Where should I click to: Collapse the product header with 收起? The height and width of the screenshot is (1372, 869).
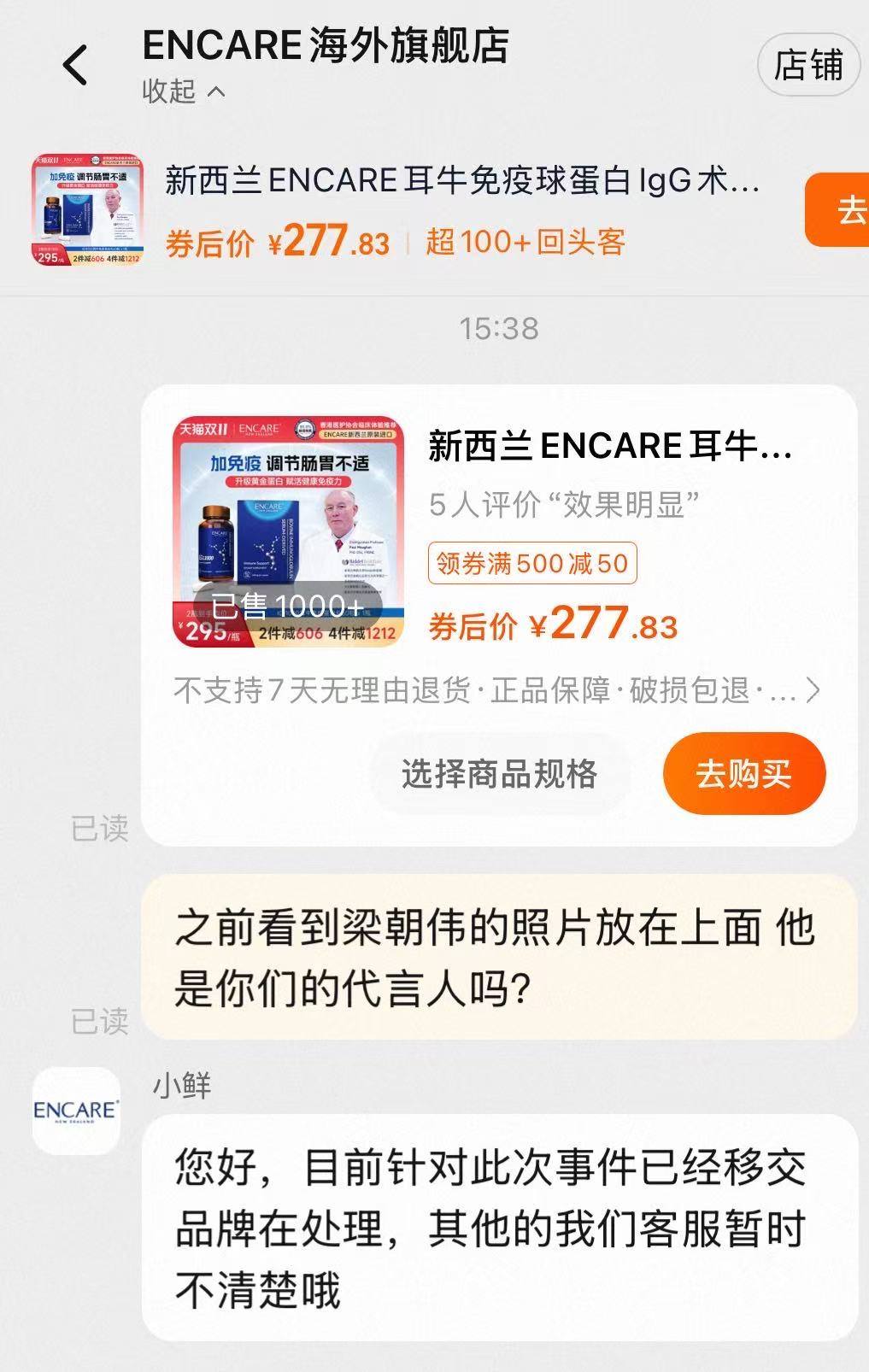[x=183, y=91]
